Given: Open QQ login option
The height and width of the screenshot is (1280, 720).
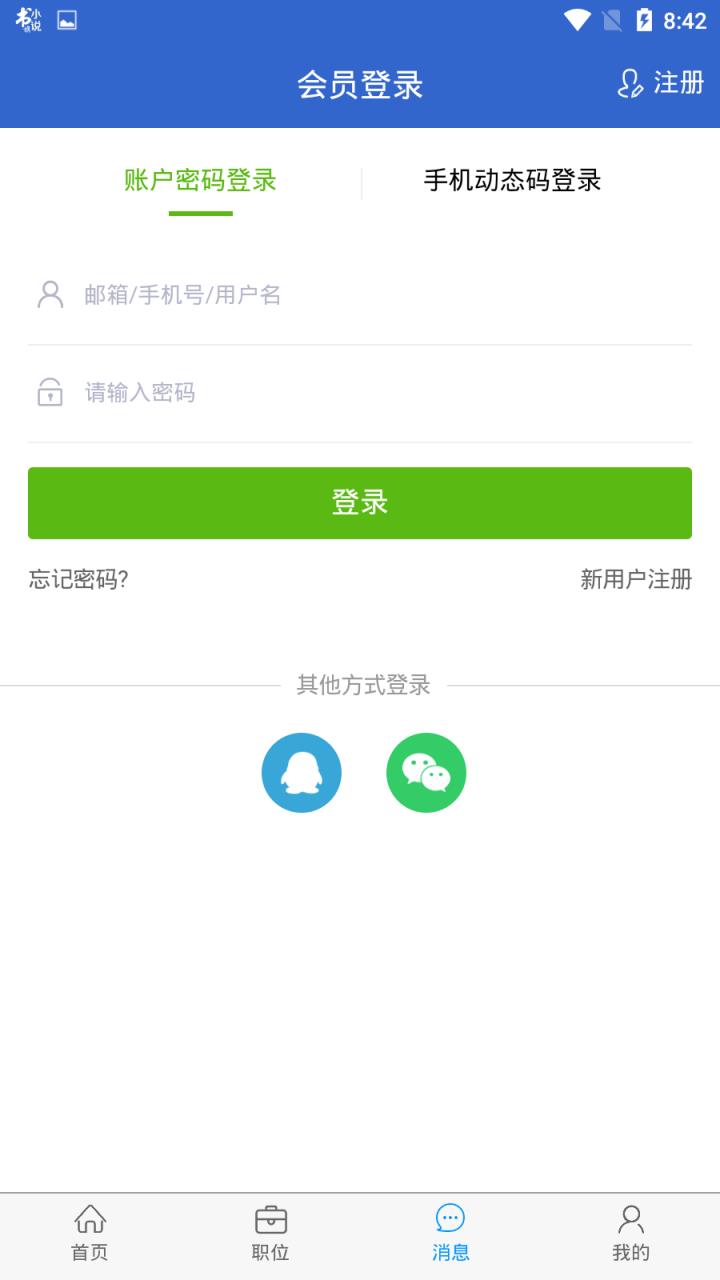Looking at the screenshot, I should pos(301,772).
